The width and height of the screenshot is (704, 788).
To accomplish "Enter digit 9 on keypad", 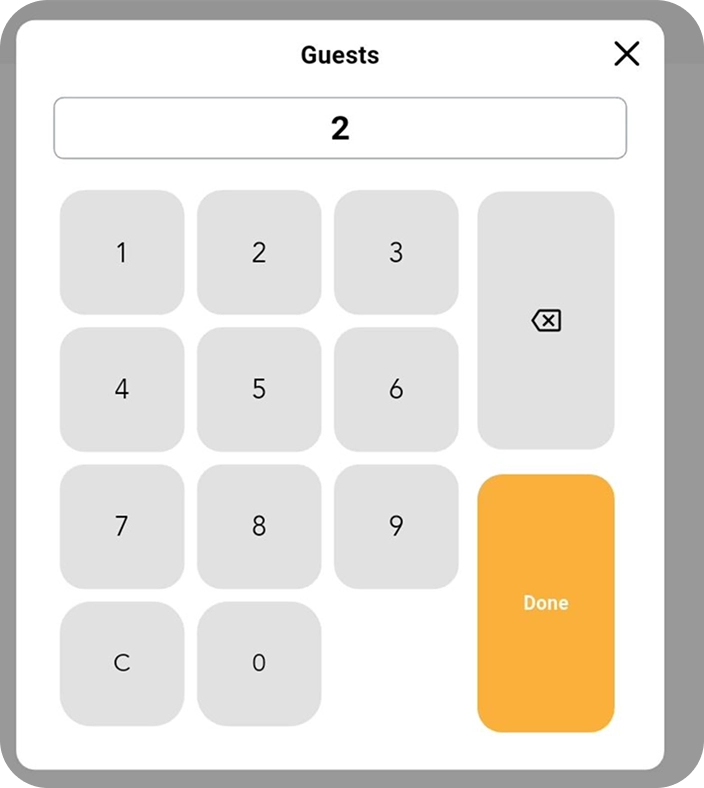I will click(396, 526).
